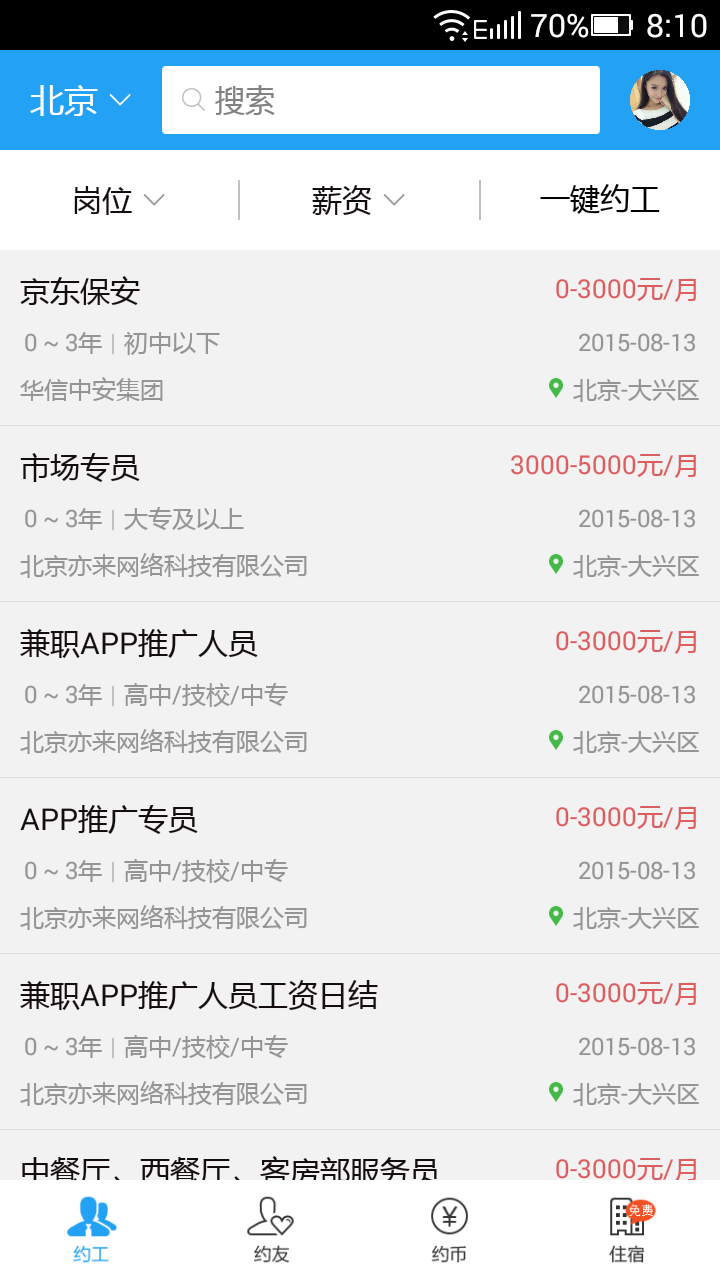Viewport: 720px width, 1280px height.
Task: Open your profile avatar photo
Action: 658,99
